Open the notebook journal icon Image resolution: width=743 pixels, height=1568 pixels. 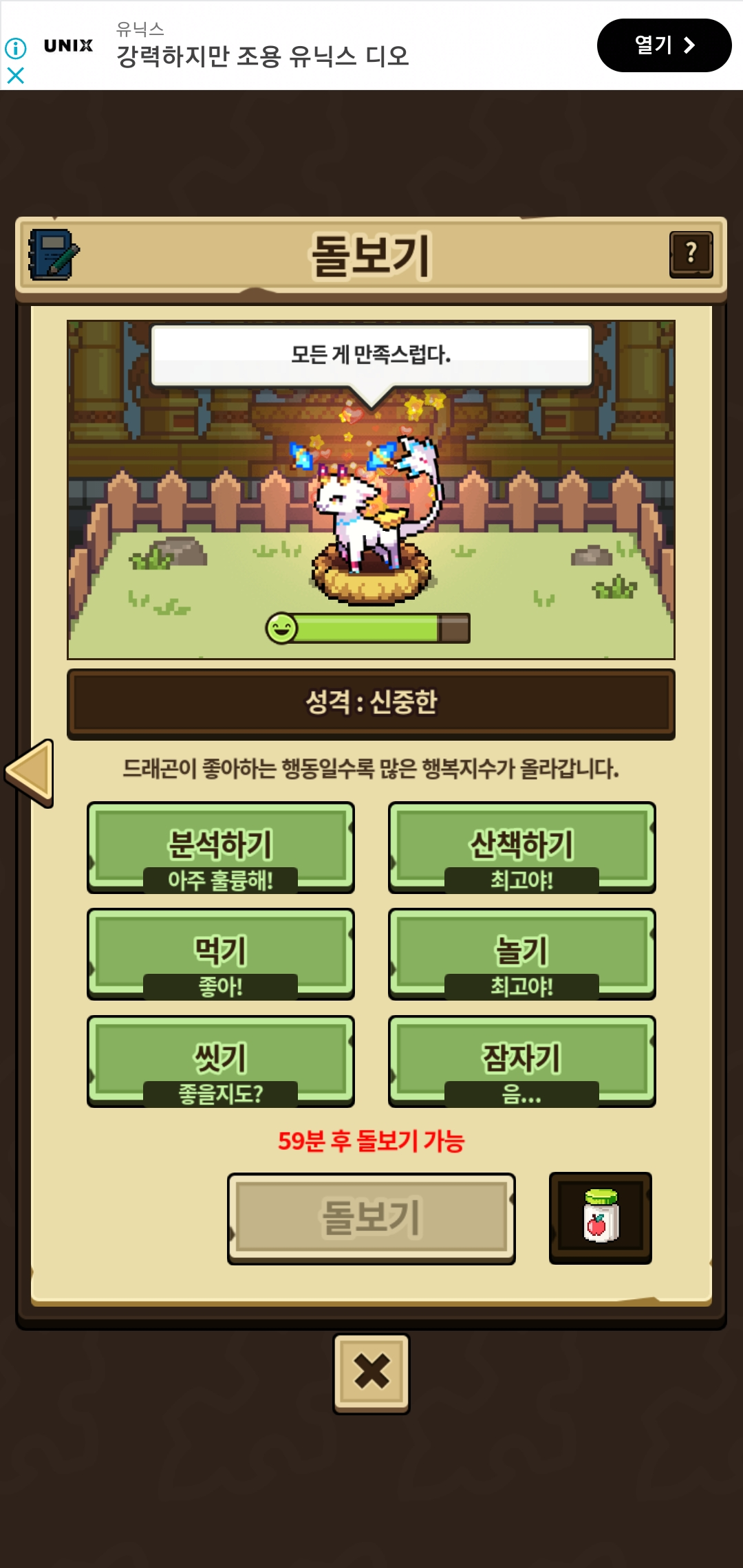[x=54, y=254]
